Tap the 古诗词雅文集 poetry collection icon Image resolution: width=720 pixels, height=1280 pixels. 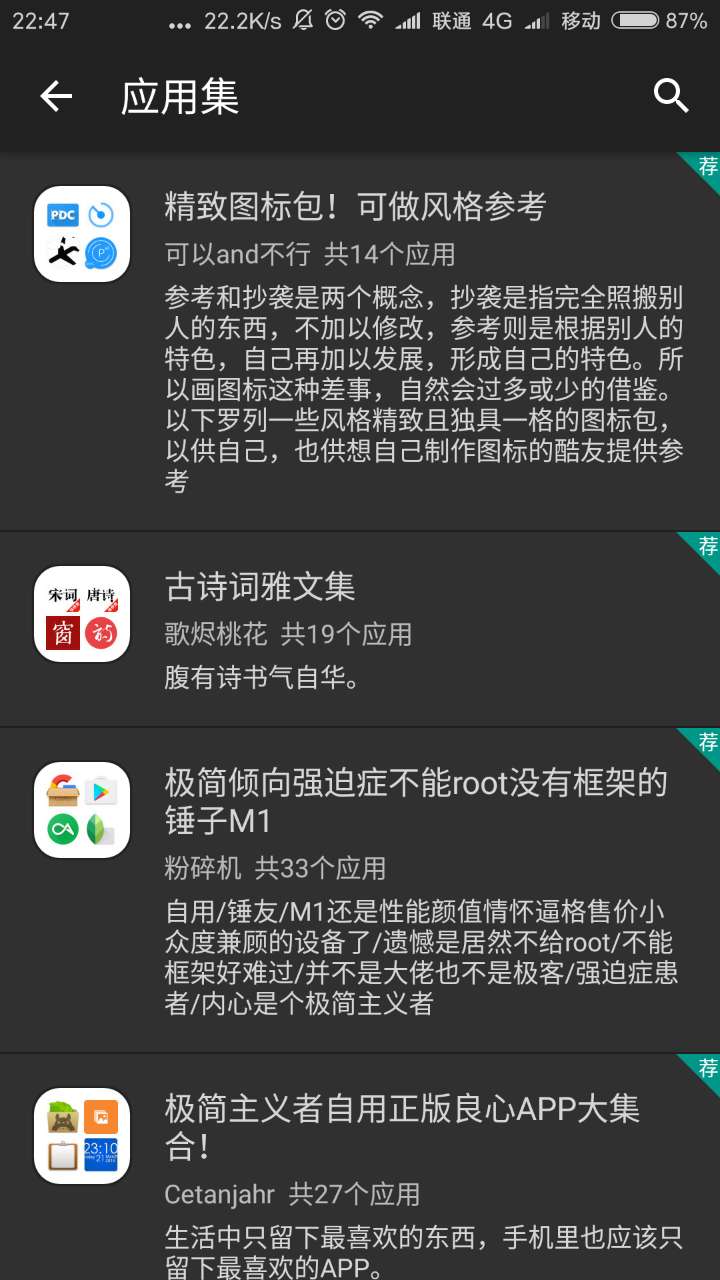[81, 615]
